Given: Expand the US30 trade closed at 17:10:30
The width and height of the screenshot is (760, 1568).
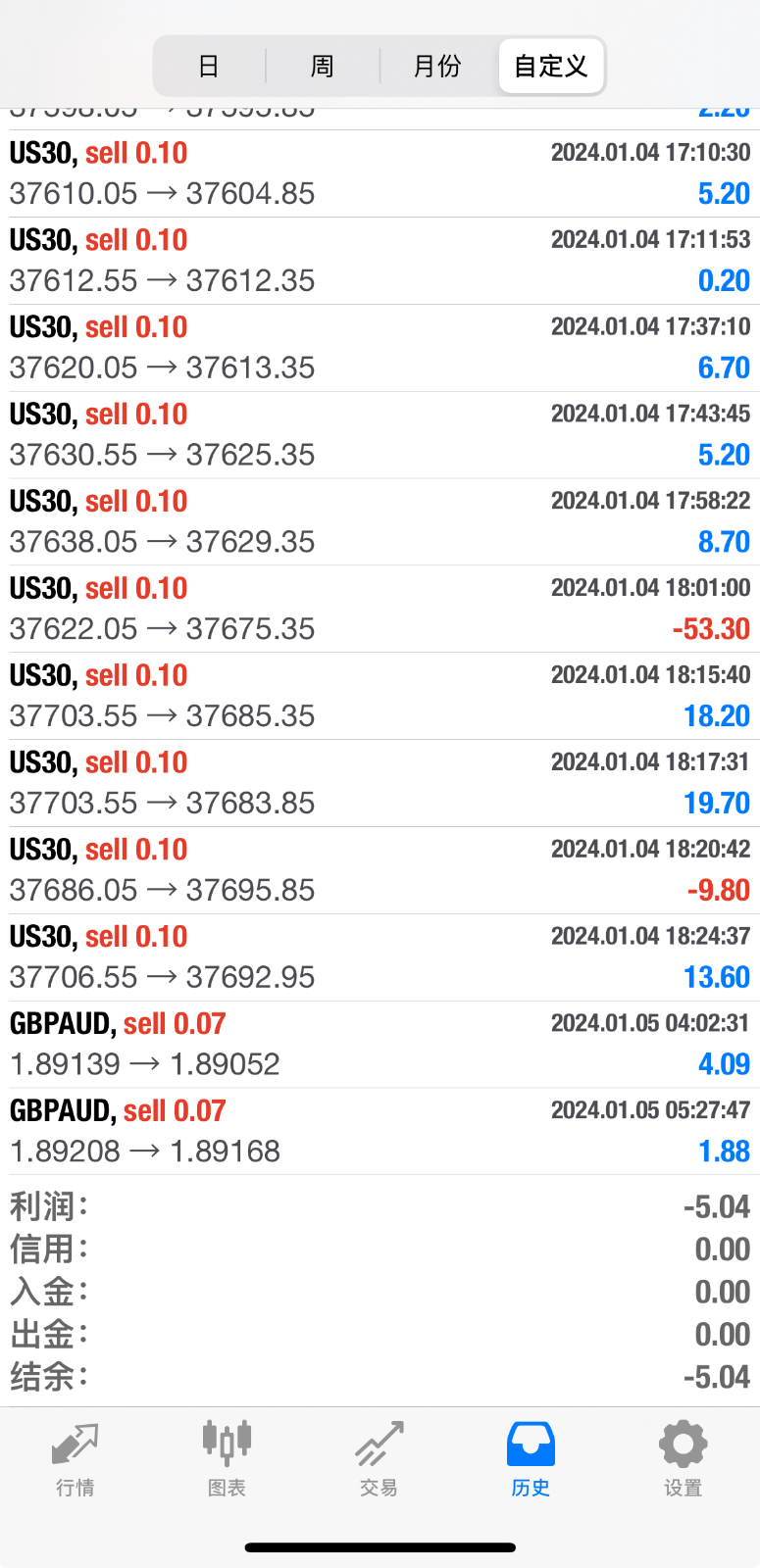Looking at the screenshot, I should pos(380,173).
